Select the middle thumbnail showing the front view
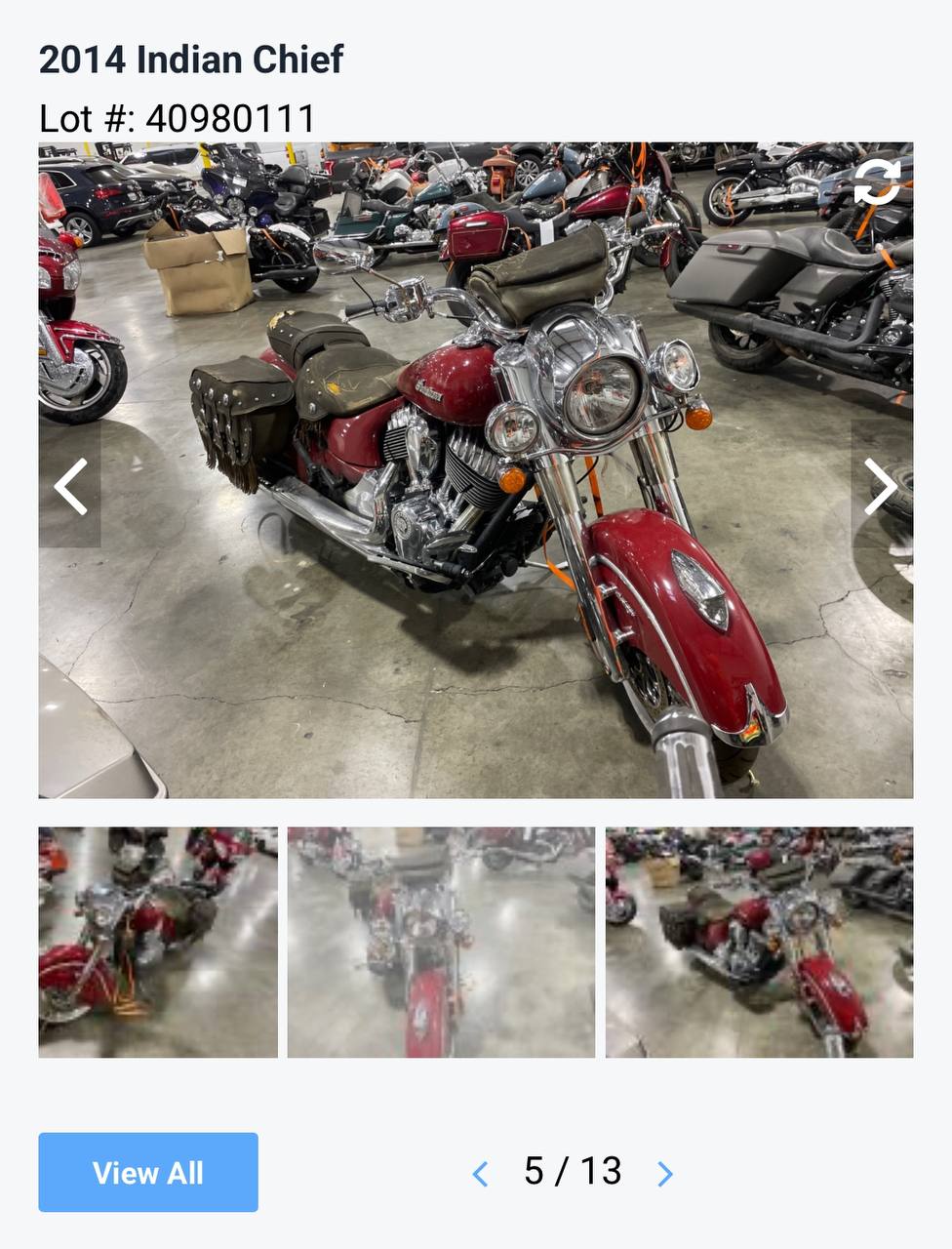 pyautogui.click(x=441, y=943)
